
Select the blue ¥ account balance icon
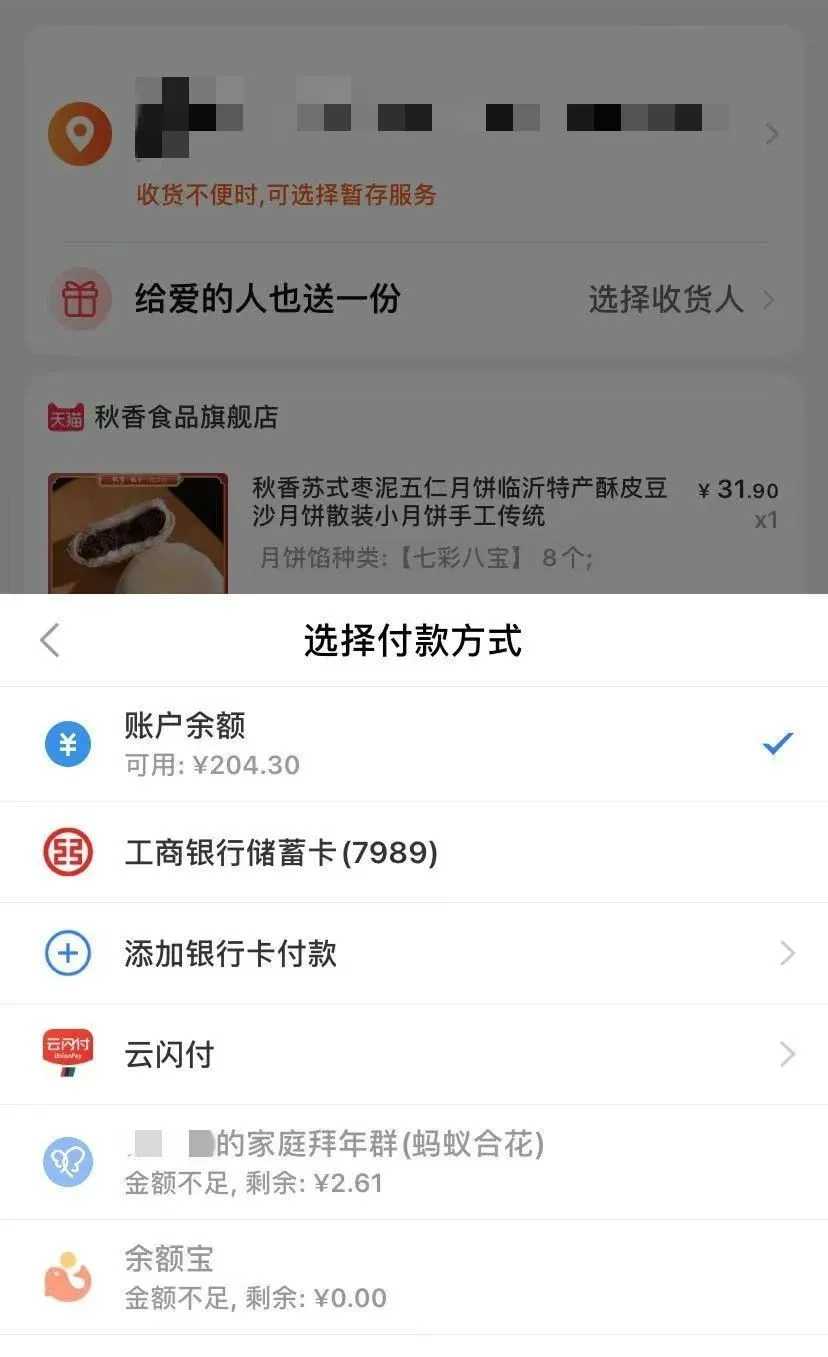67,743
